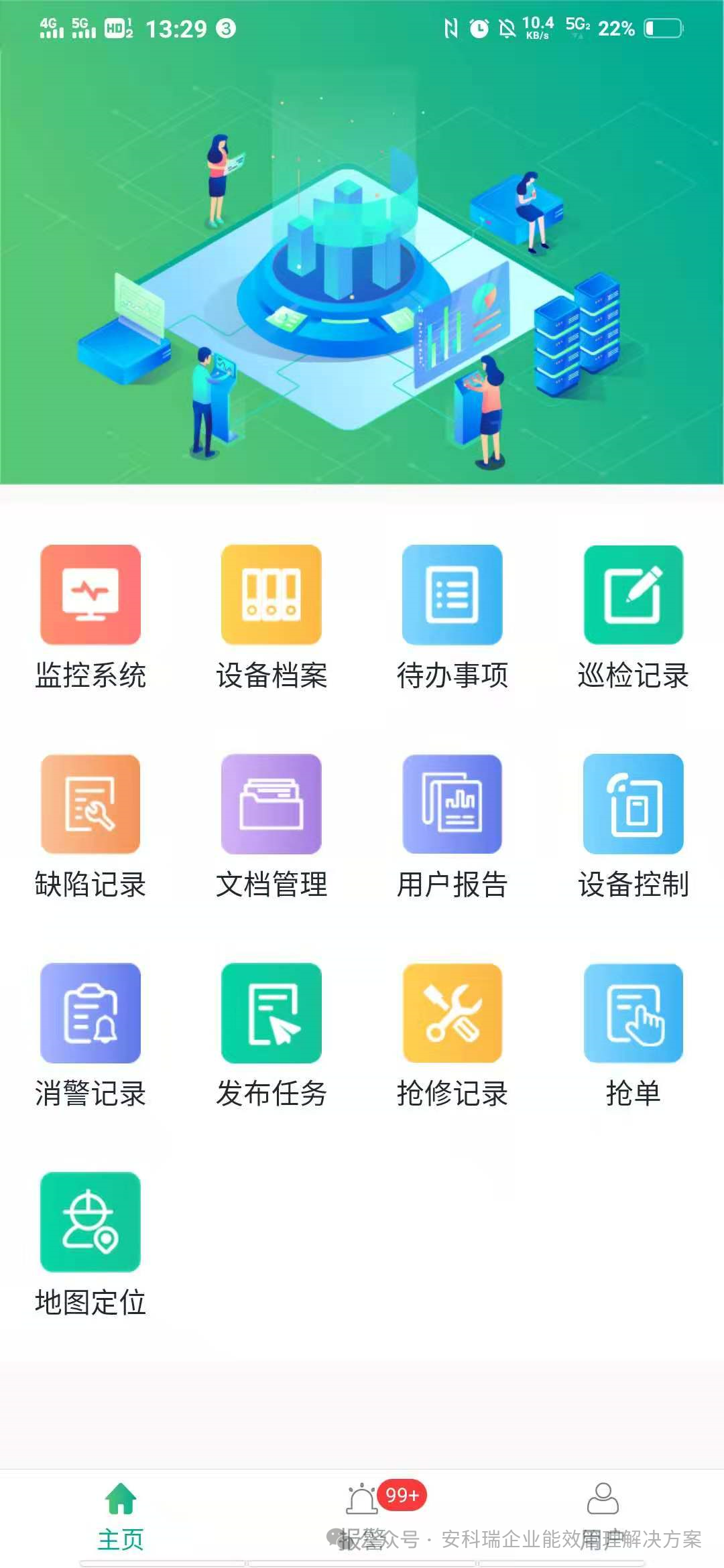Open 设备控制 device control
The image size is (724, 1568).
point(633,804)
